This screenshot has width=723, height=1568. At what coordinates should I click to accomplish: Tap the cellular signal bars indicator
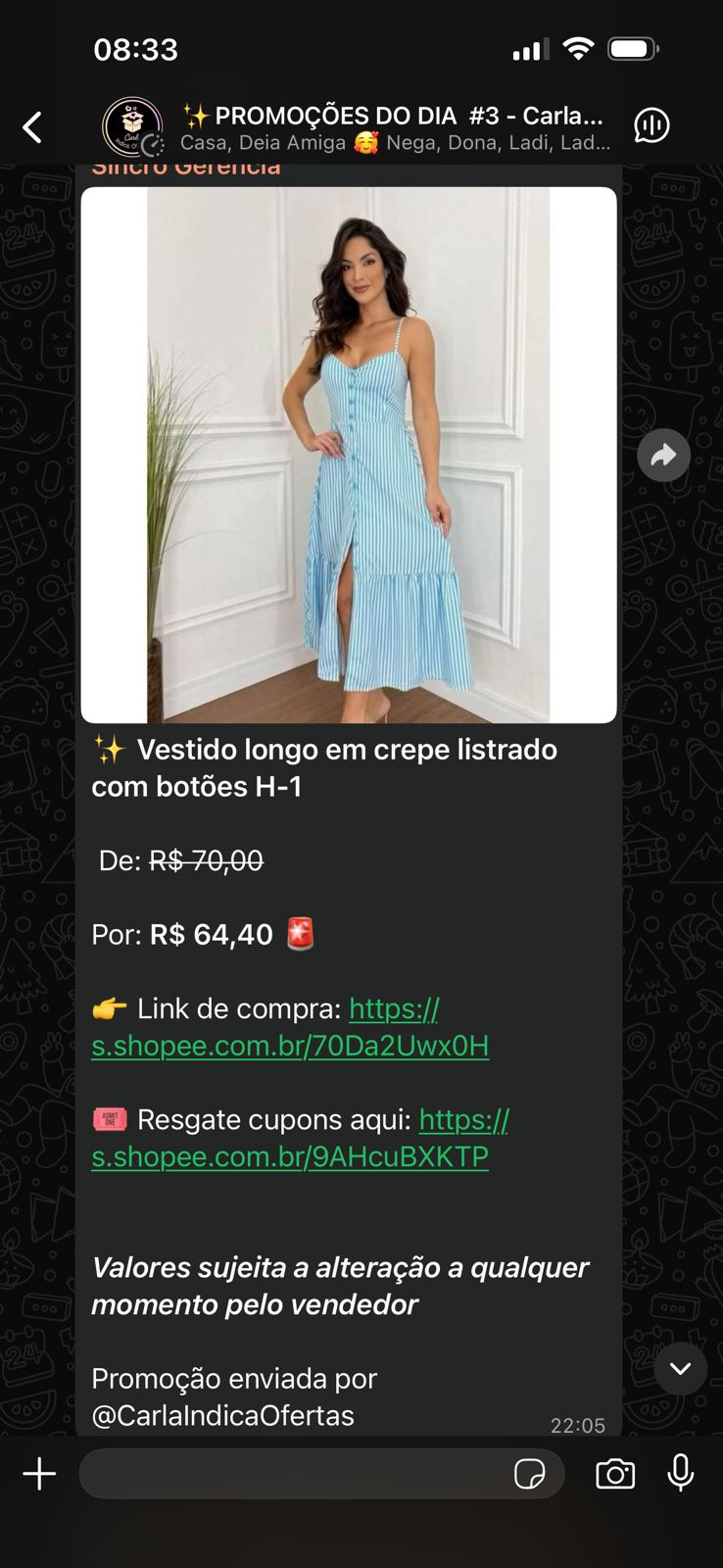tap(529, 47)
